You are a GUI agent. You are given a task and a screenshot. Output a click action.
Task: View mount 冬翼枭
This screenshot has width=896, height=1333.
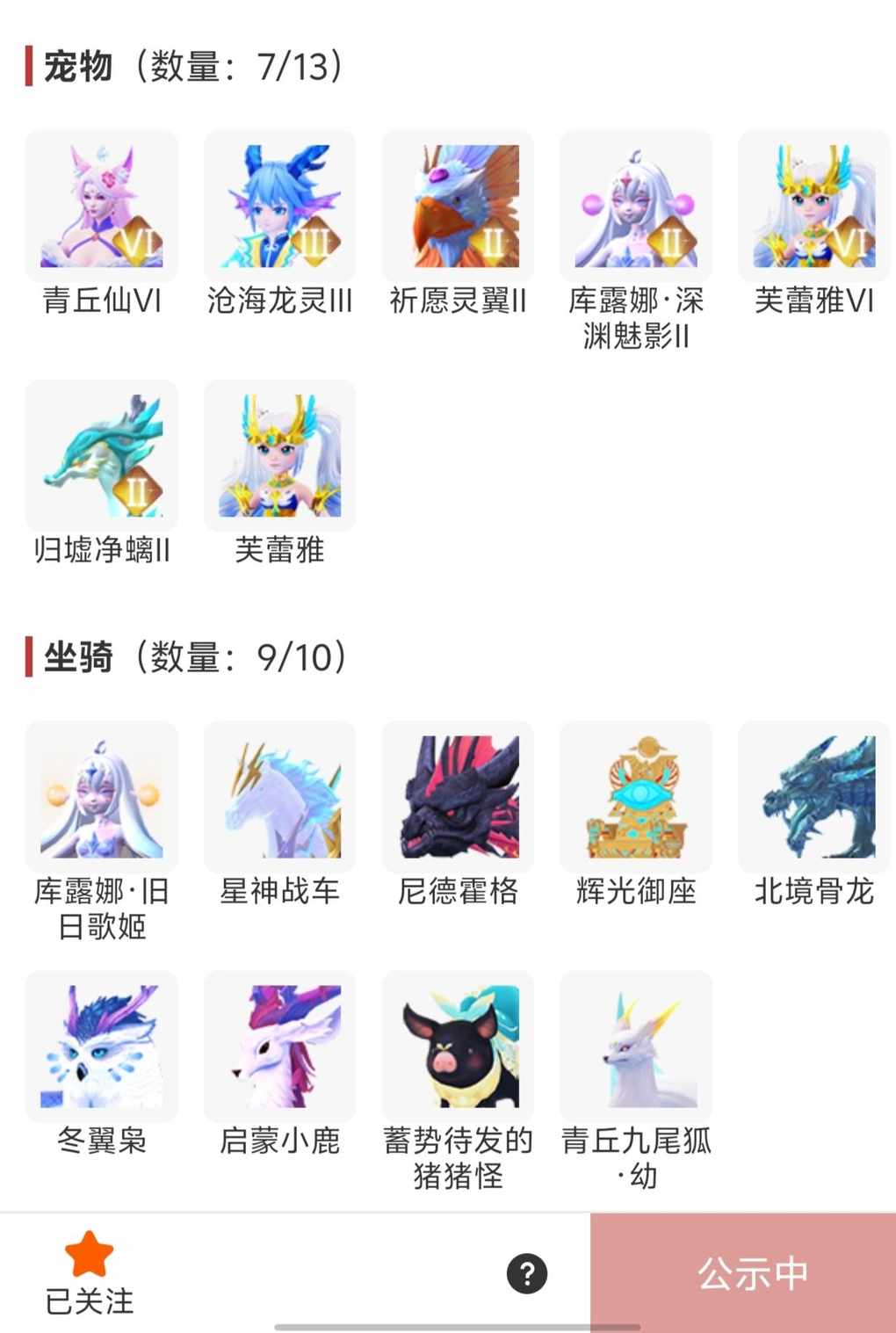pos(102,1047)
